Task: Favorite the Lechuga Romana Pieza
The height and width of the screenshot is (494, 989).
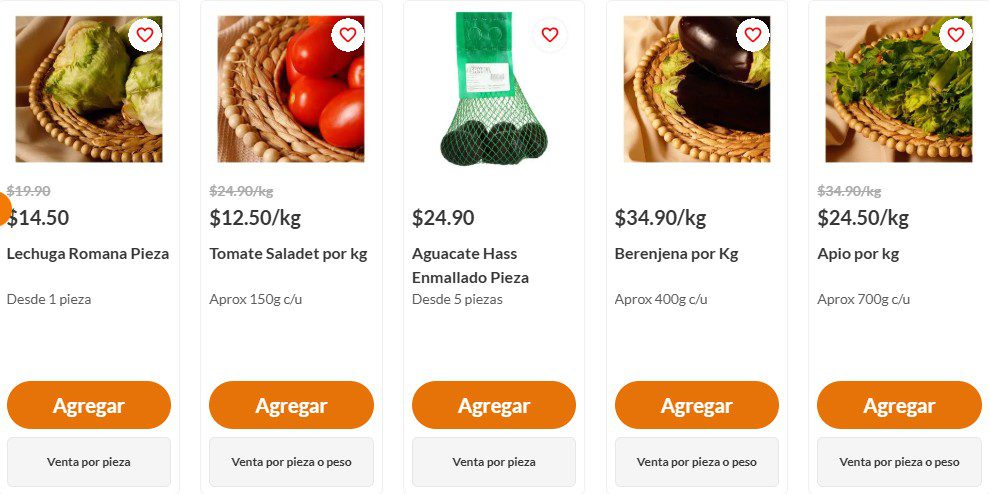Action: click(x=145, y=35)
